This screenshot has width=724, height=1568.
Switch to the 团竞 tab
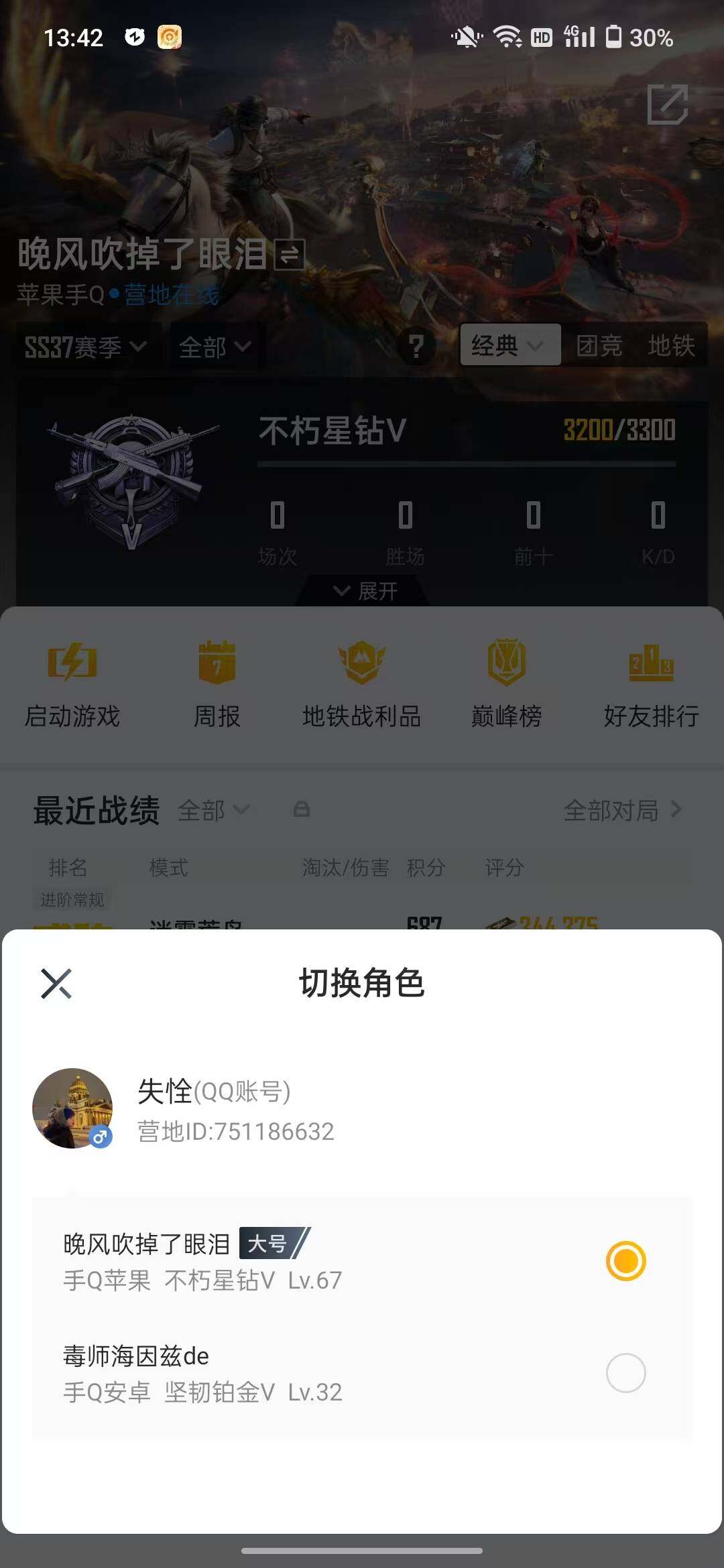pyautogui.click(x=599, y=345)
